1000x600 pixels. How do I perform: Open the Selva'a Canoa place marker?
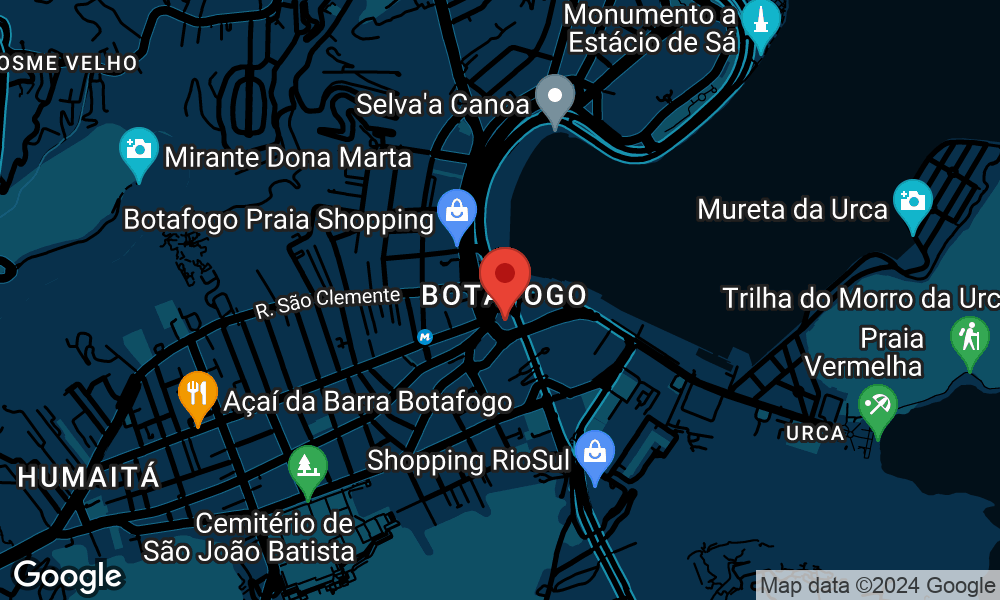(555, 98)
